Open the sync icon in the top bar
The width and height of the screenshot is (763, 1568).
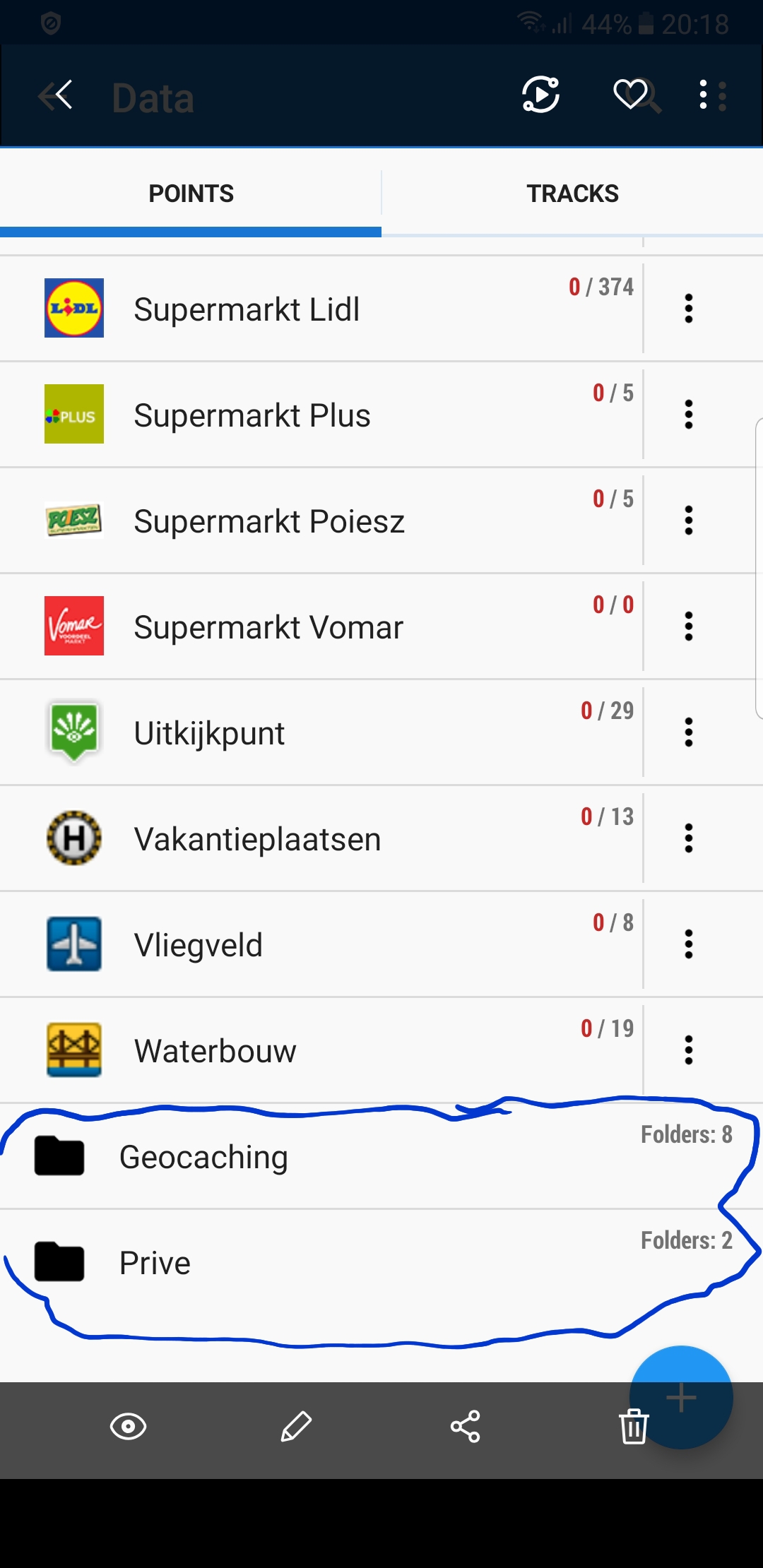(x=540, y=95)
